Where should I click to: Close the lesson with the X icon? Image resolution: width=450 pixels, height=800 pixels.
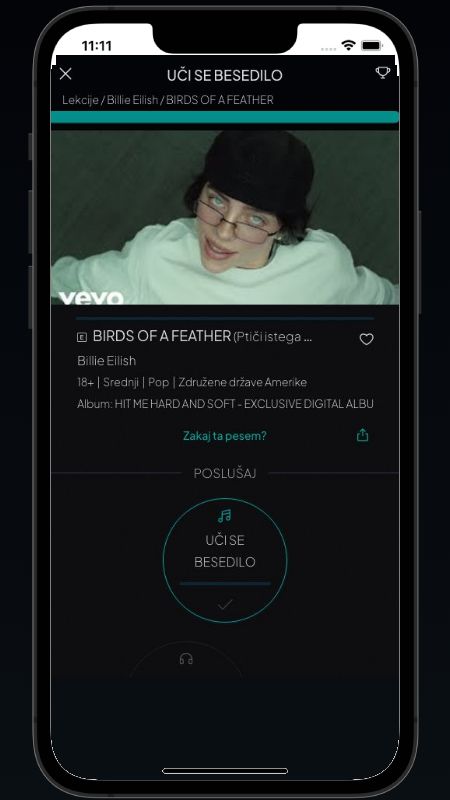pyautogui.click(x=65, y=74)
